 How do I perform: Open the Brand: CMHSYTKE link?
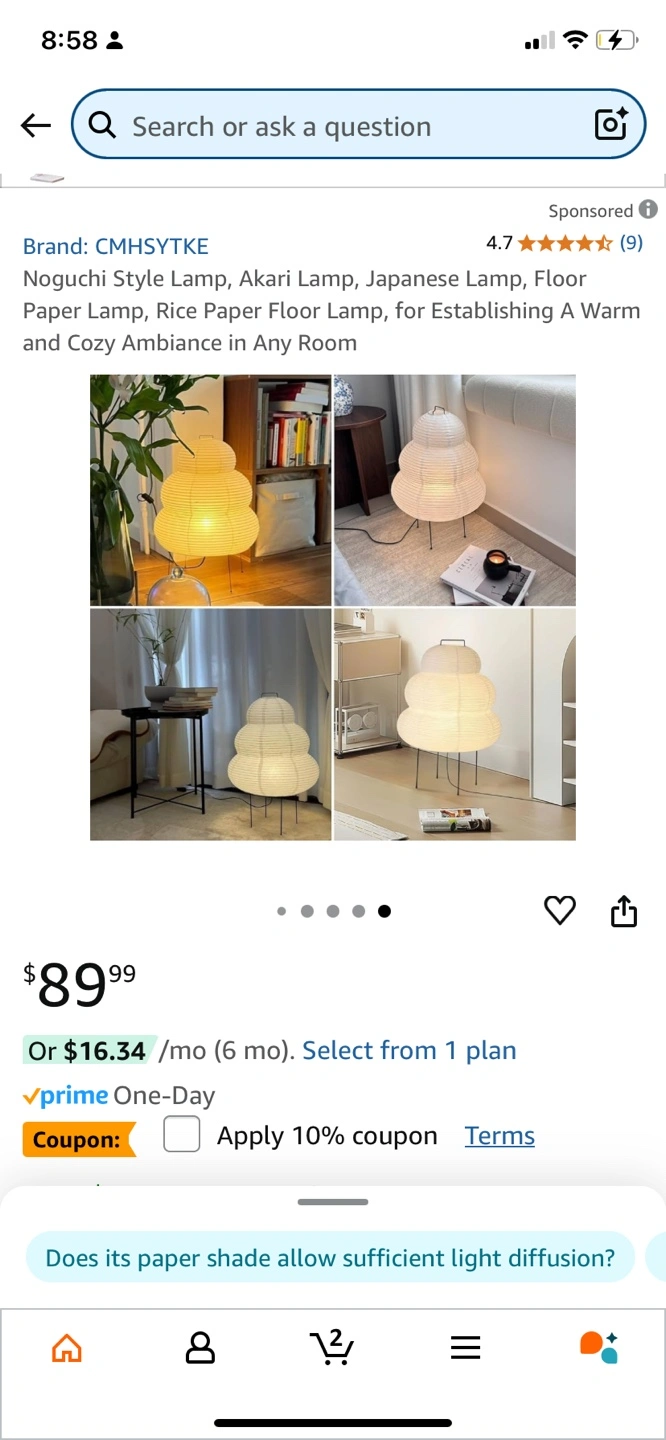pyautogui.click(x=116, y=246)
